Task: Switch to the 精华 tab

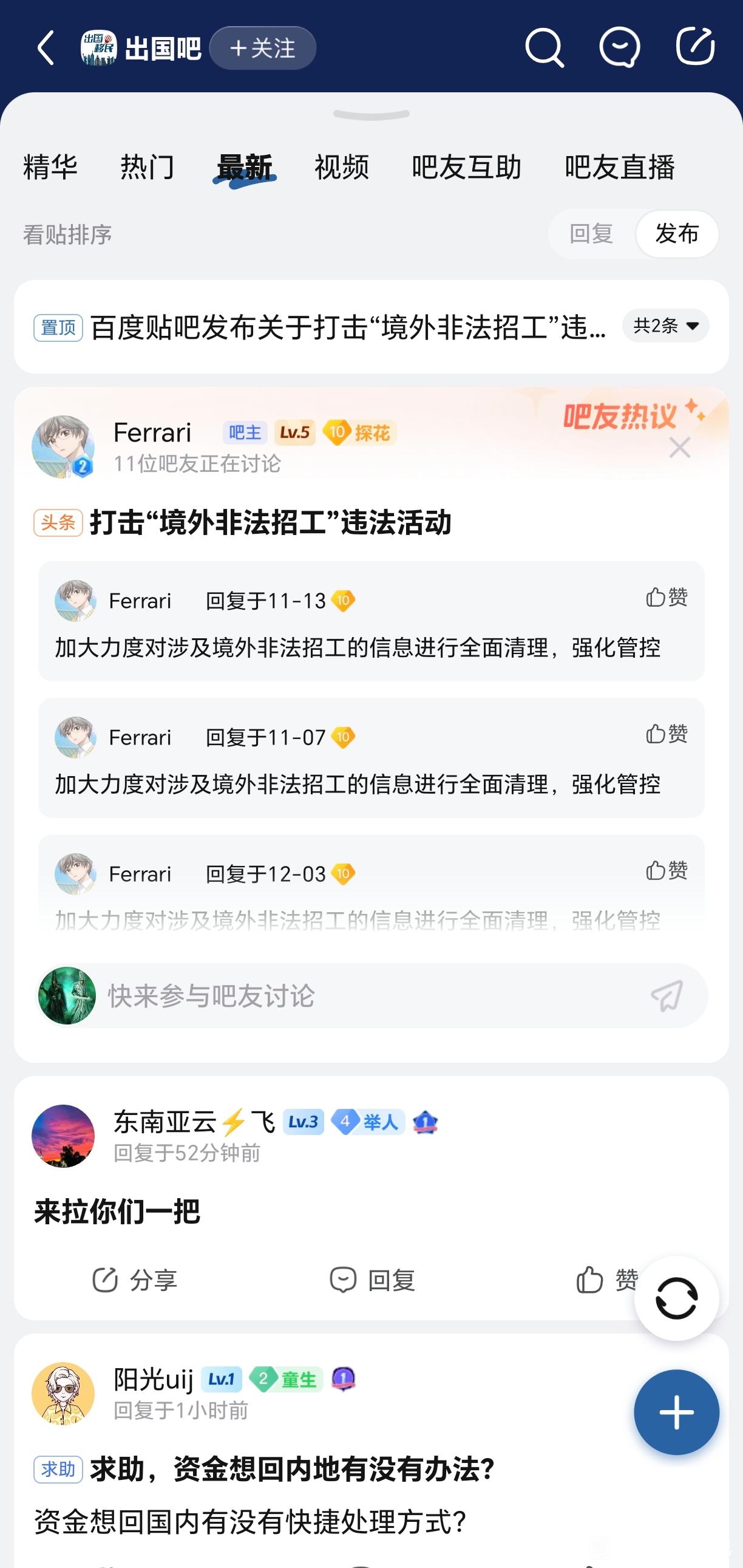Action: (50, 168)
